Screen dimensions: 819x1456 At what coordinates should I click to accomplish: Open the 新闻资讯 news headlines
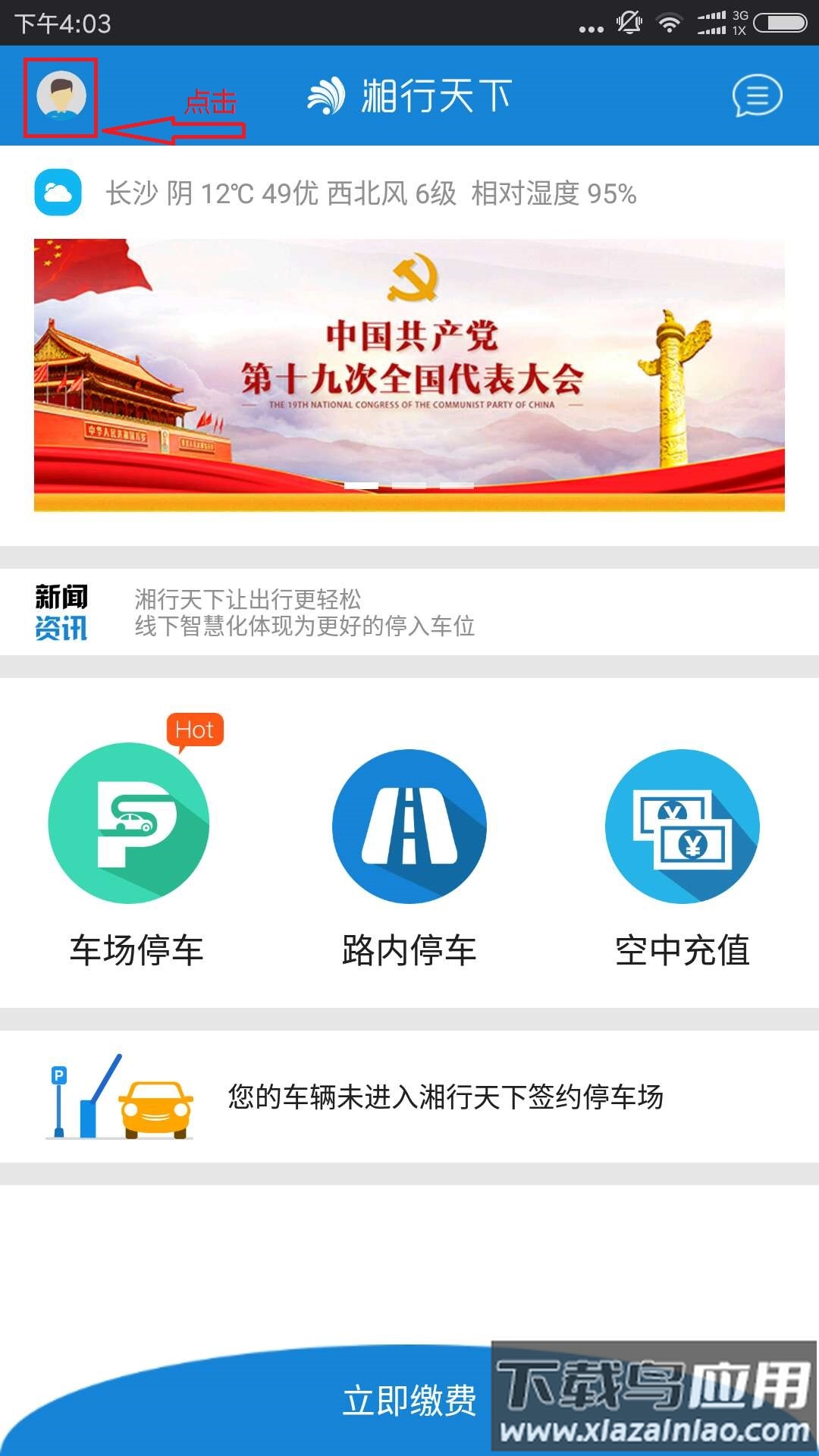303,613
